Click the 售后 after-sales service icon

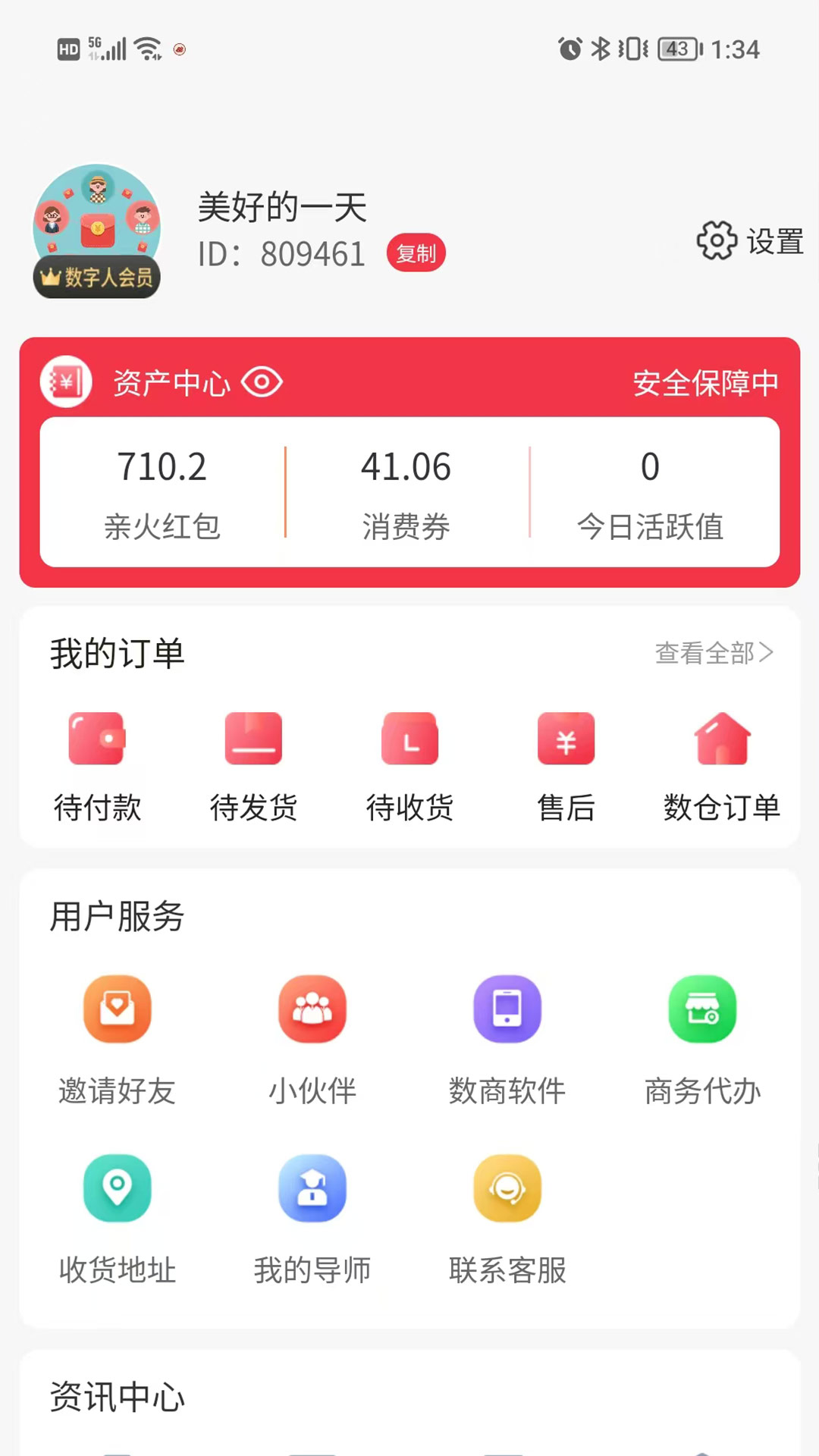click(566, 738)
